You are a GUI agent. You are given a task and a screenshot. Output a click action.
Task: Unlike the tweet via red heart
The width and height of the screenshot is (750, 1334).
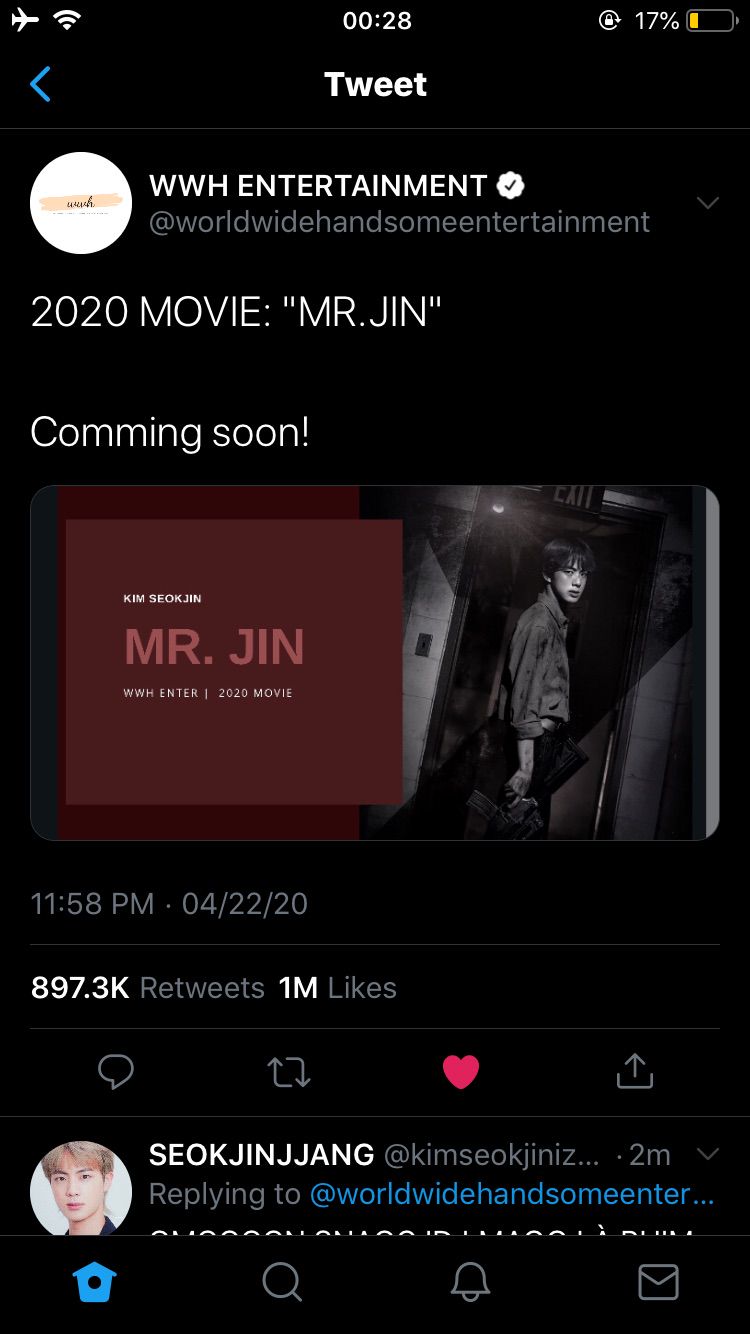click(x=461, y=1072)
